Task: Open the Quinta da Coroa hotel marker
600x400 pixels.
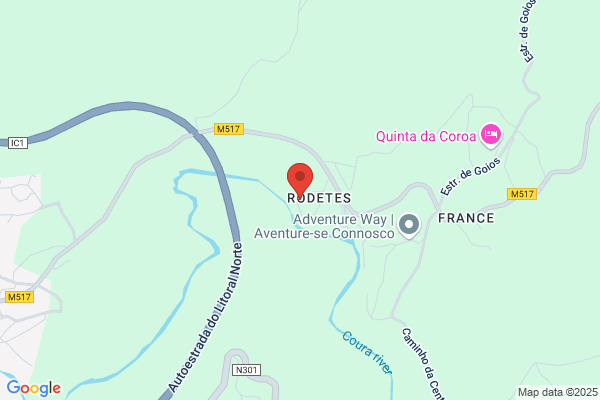Action: (x=491, y=136)
